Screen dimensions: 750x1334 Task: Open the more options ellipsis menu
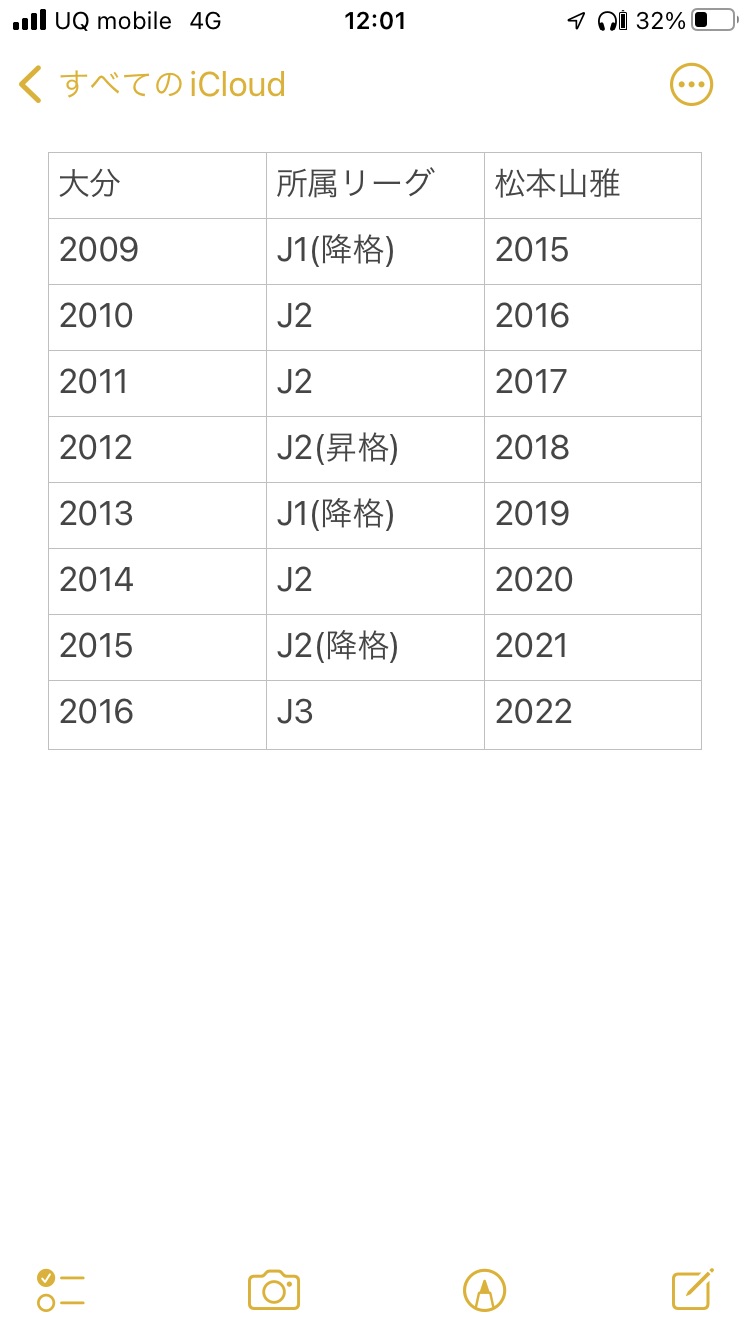[691, 85]
